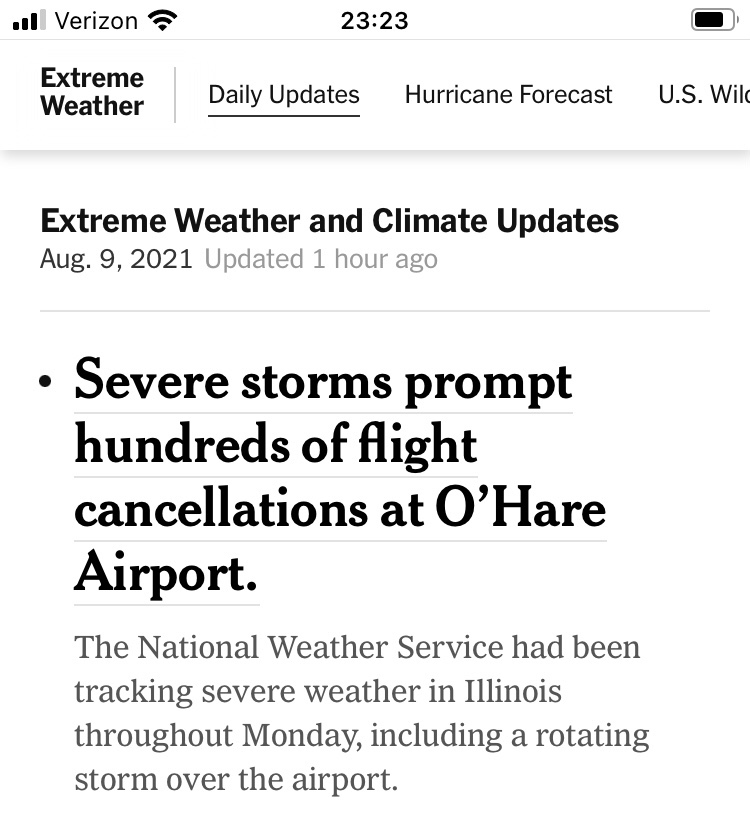Open the U.S. Wildfires tab
This screenshot has width=750, height=821.
pyautogui.click(x=702, y=95)
